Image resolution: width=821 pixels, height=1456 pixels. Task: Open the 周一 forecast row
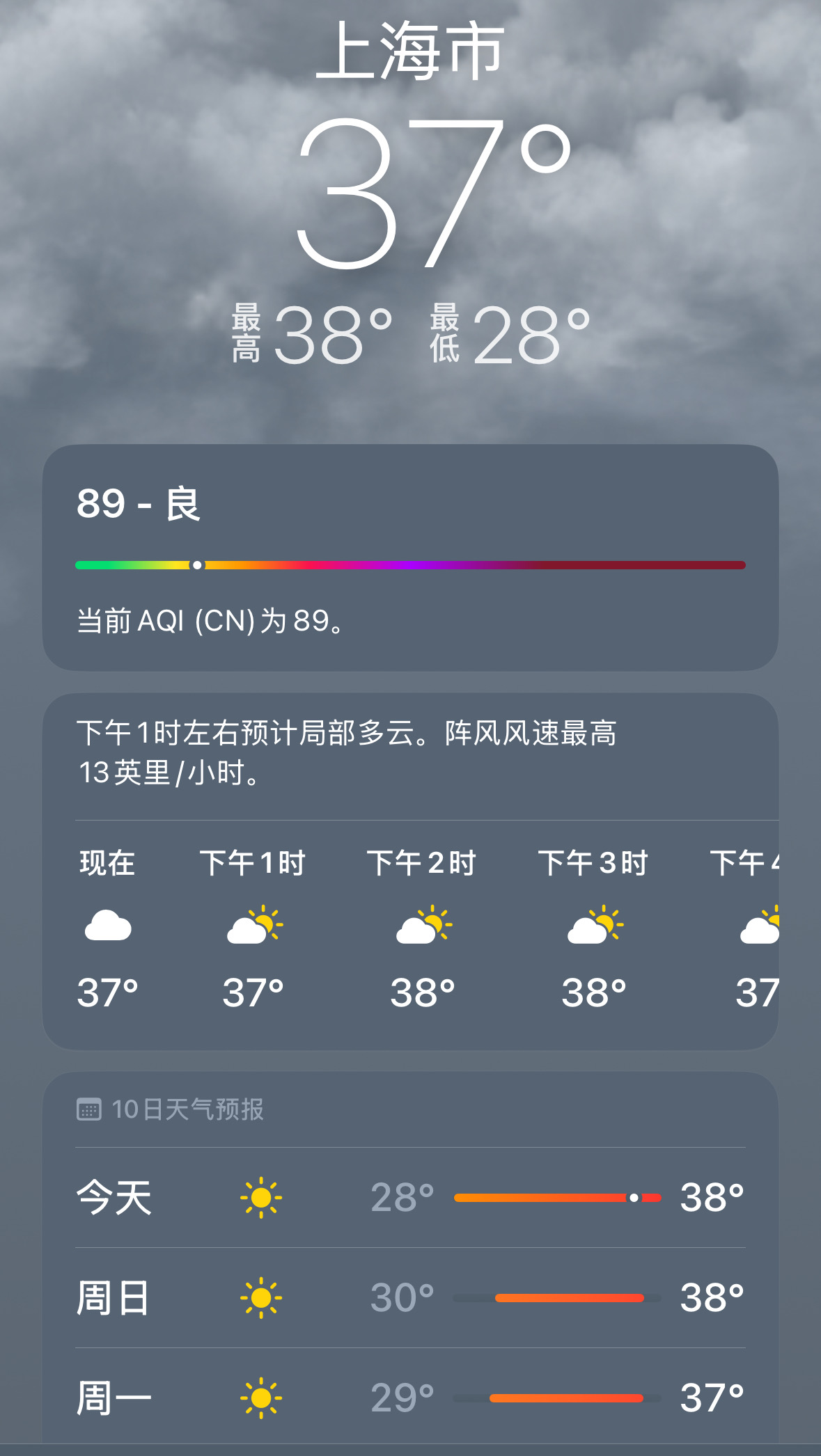tap(410, 1397)
